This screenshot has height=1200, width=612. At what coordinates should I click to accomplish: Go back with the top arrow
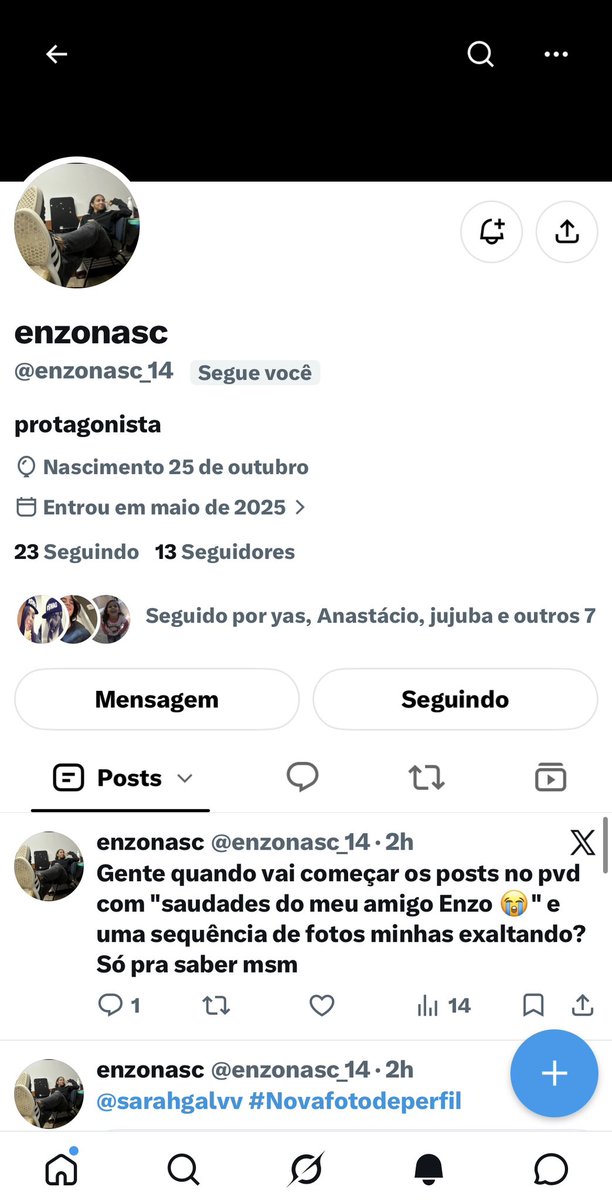point(56,55)
